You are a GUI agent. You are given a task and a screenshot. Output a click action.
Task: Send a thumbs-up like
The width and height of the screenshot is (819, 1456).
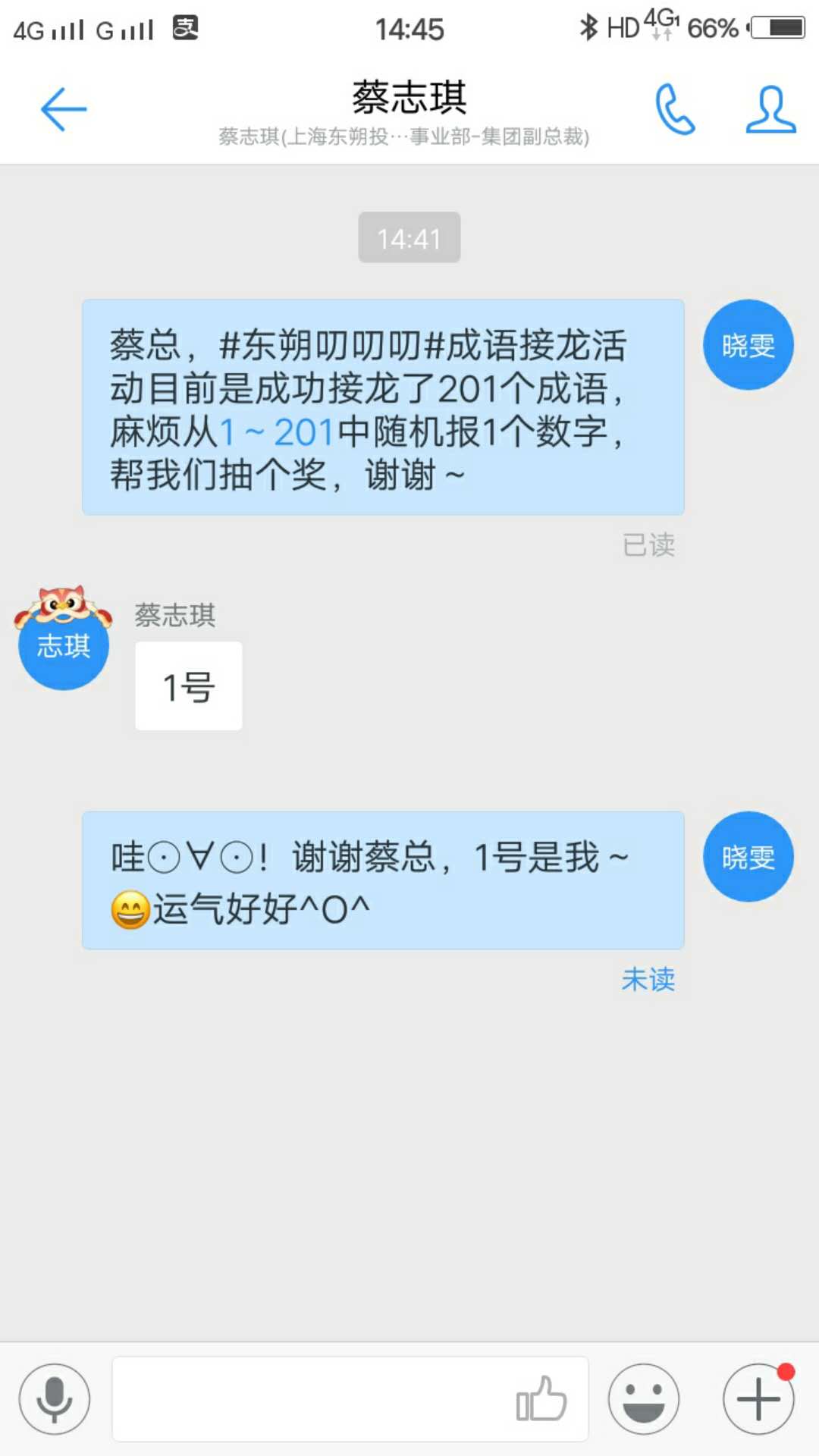click(x=541, y=1399)
